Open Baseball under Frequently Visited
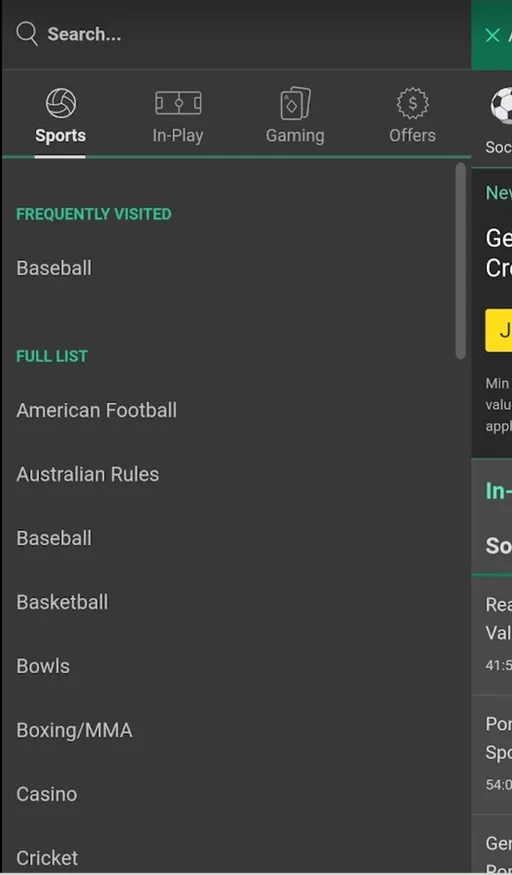 pyautogui.click(x=54, y=268)
